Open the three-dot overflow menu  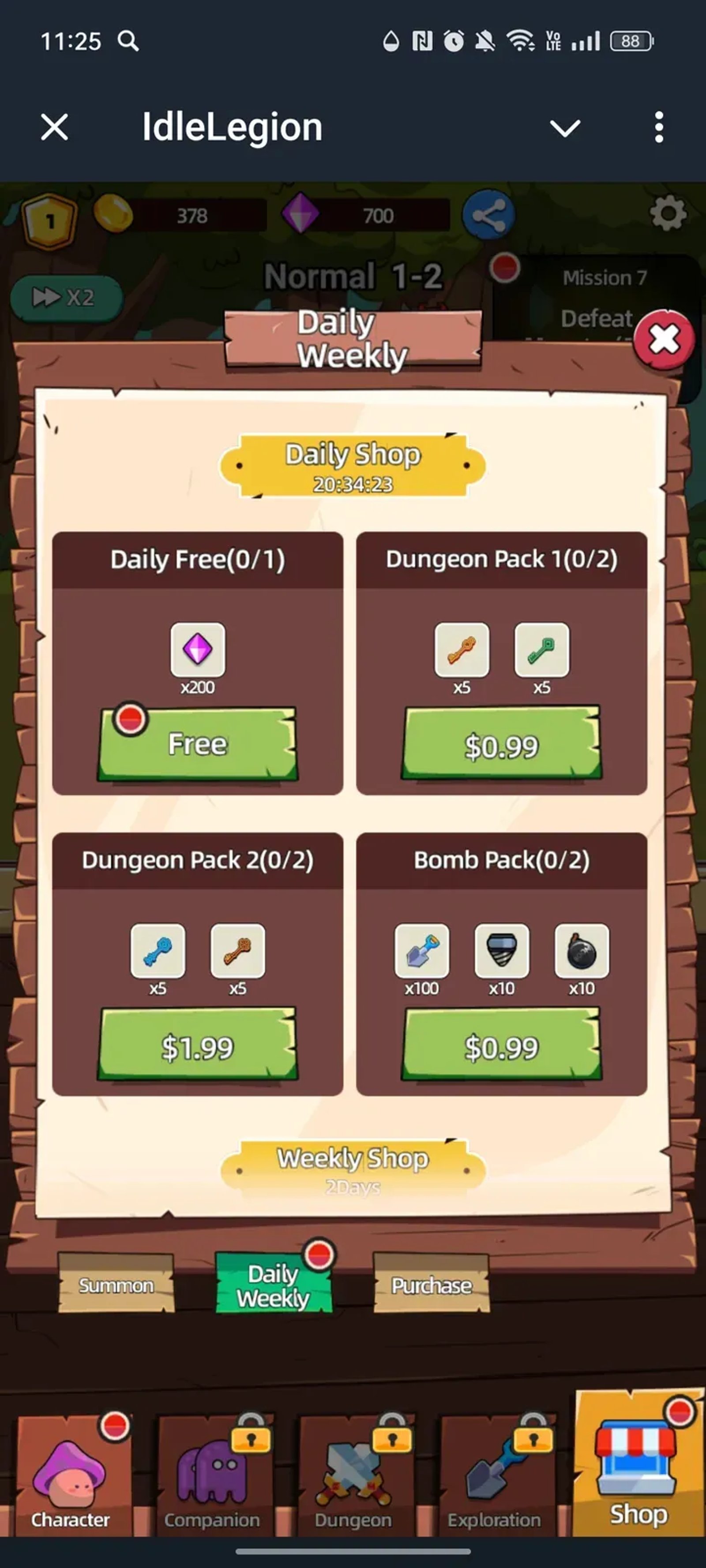click(x=658, y=127)
